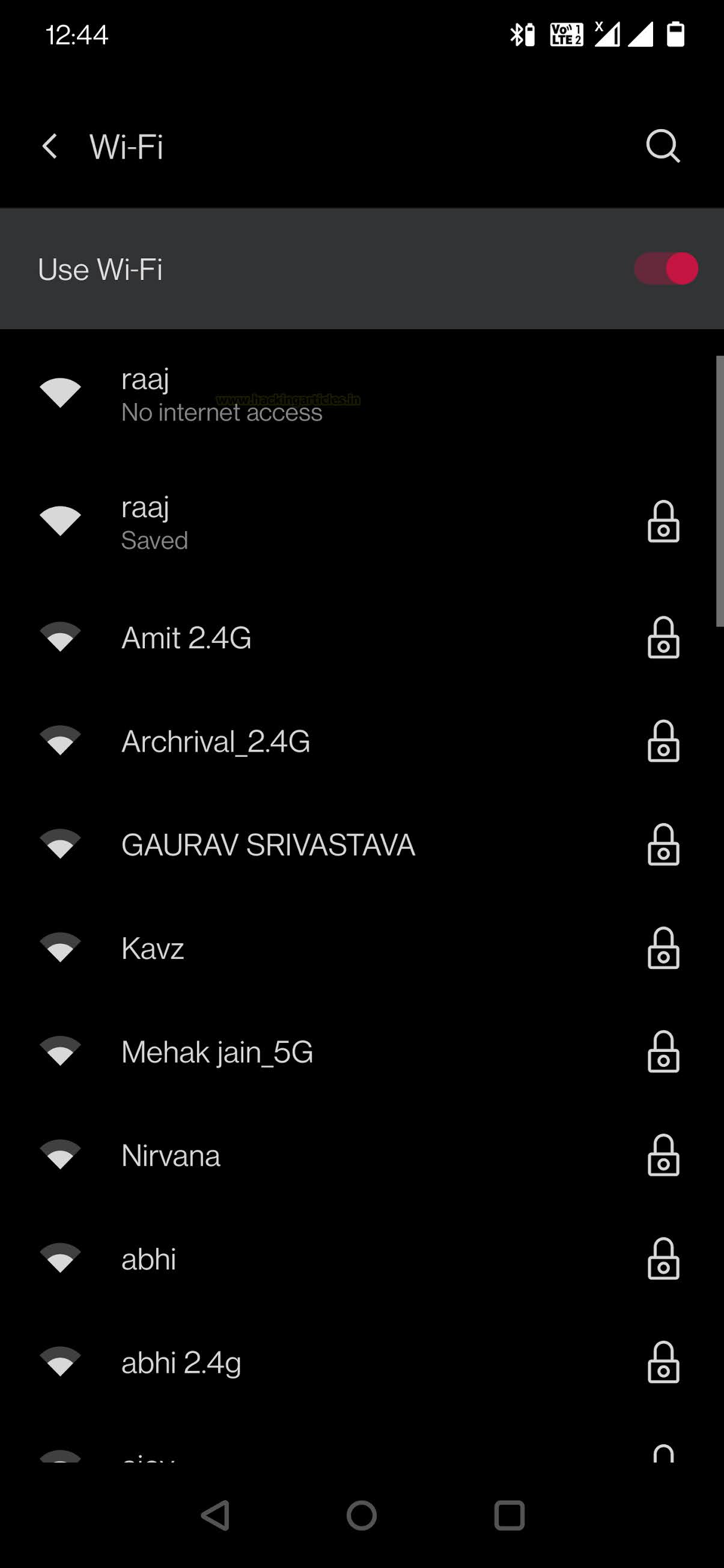Pick the abhi network

(x=148, y=1259)
